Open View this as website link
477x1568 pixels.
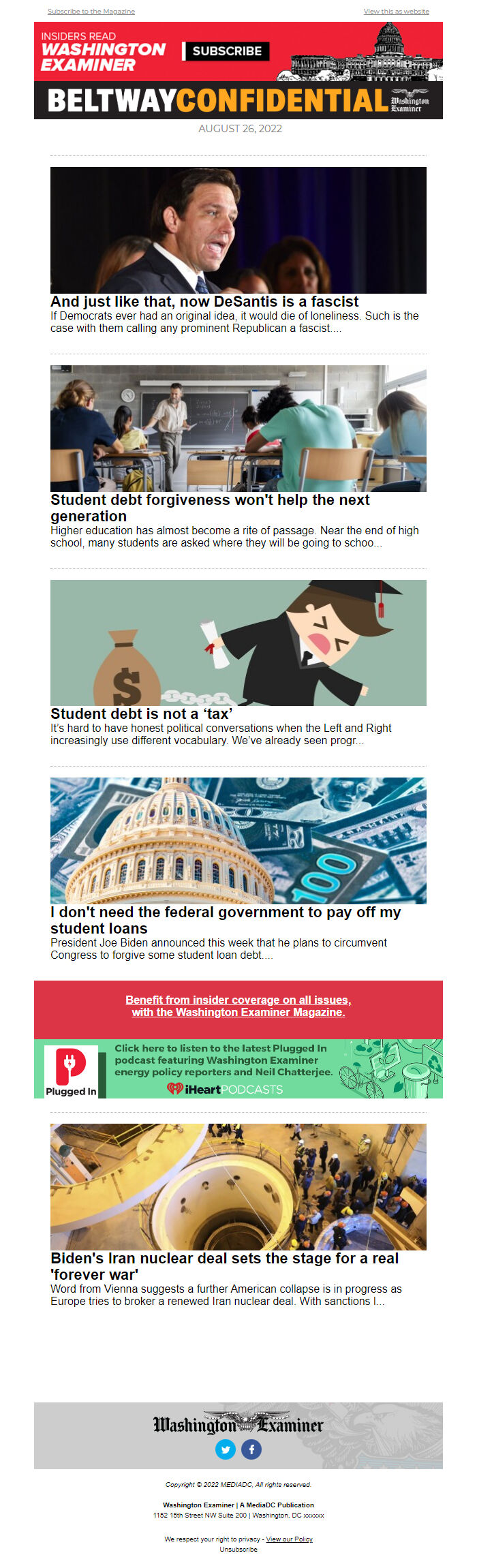click(x=396, y=12)
